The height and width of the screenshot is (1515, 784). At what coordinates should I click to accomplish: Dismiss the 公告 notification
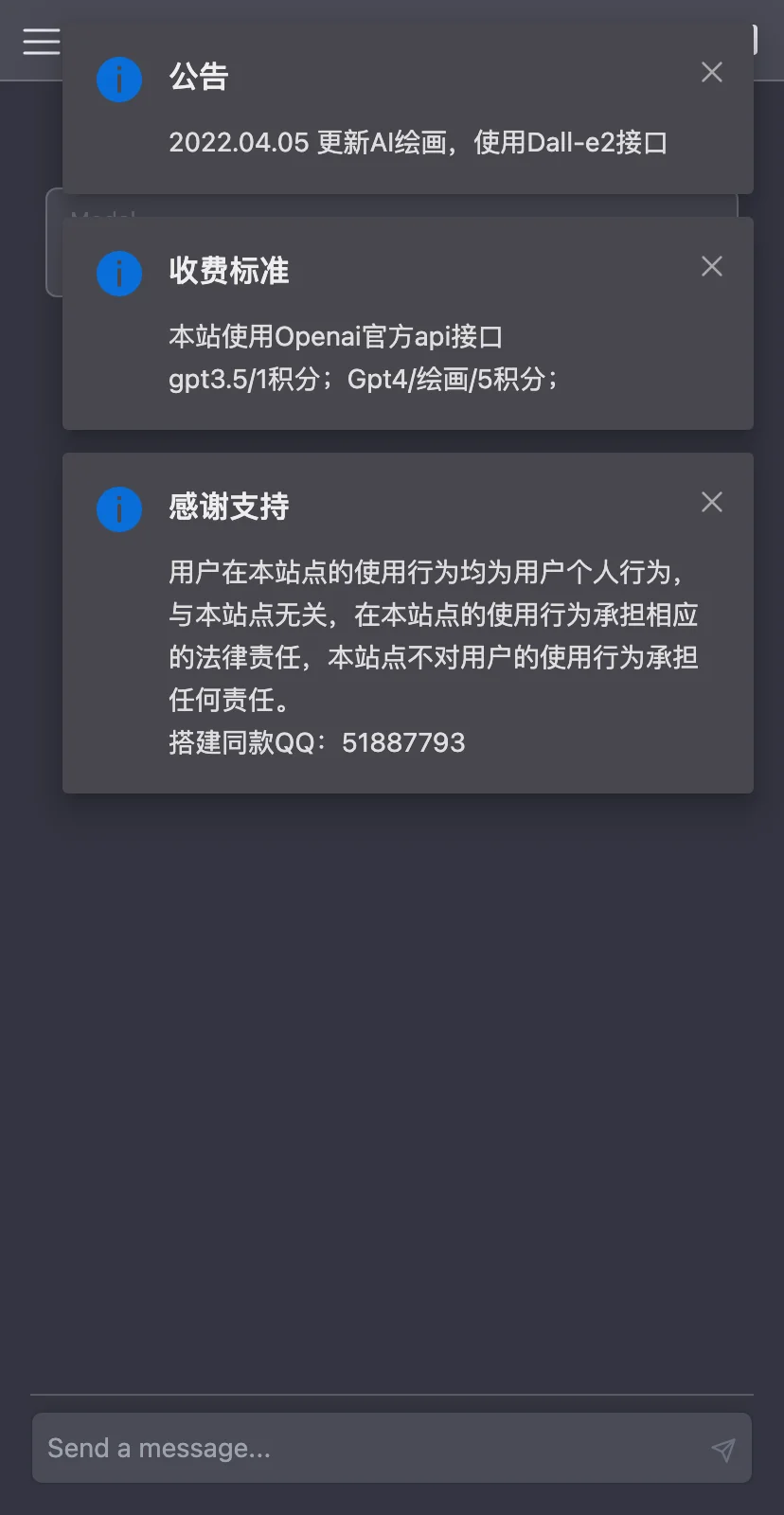712,72
